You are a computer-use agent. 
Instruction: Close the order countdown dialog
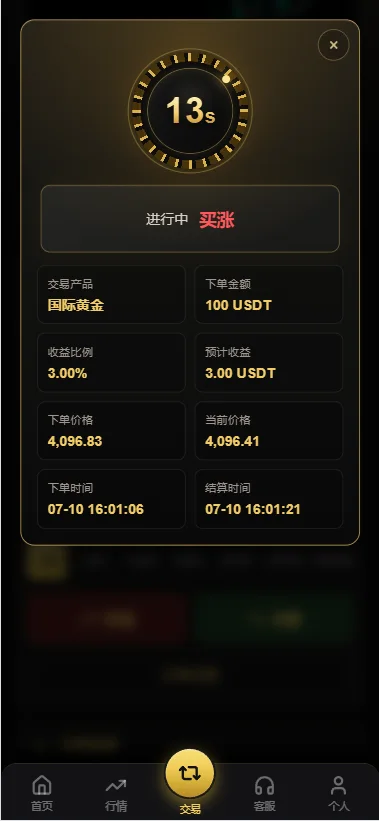[333, 45]
